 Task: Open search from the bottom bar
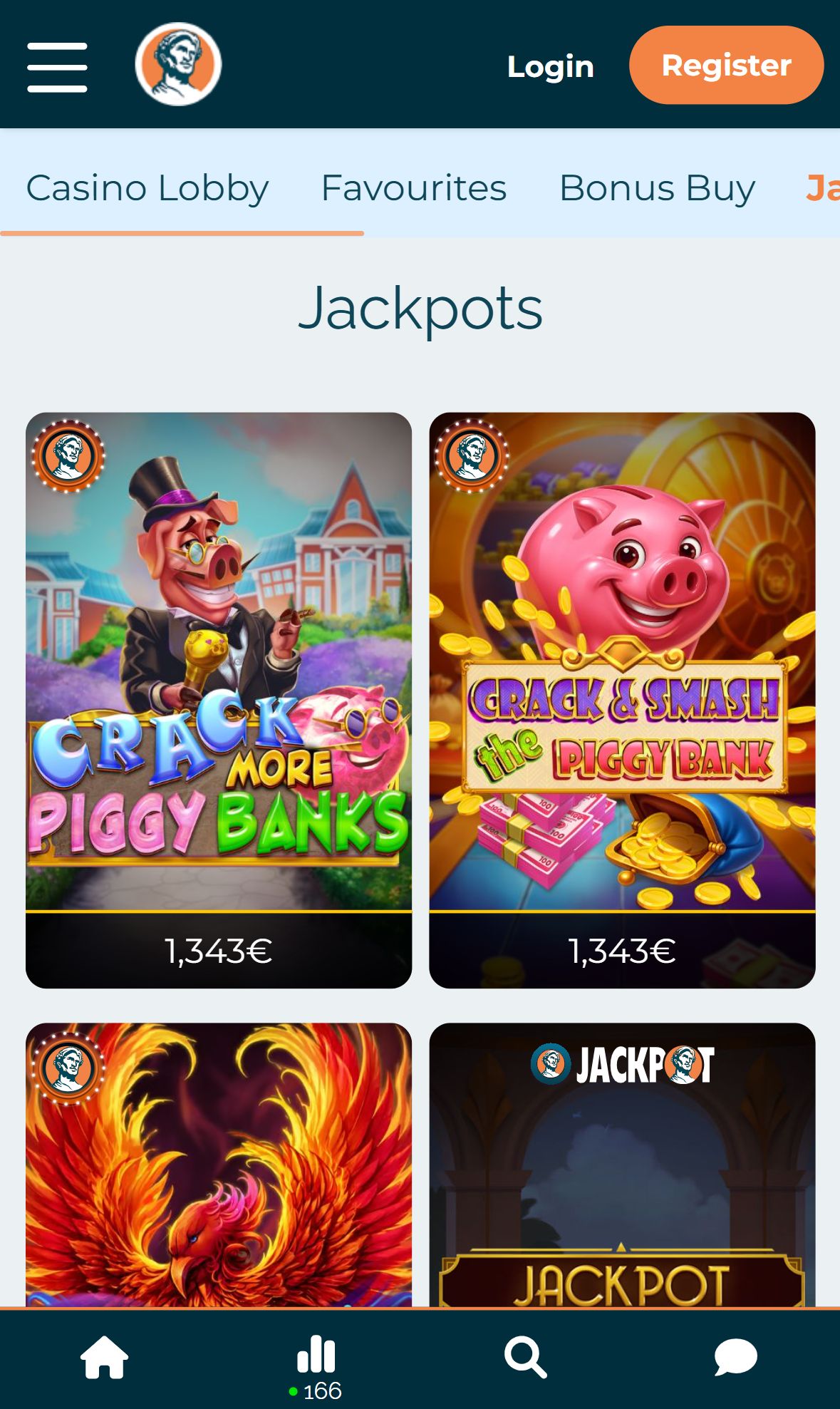pos(526,1357)
